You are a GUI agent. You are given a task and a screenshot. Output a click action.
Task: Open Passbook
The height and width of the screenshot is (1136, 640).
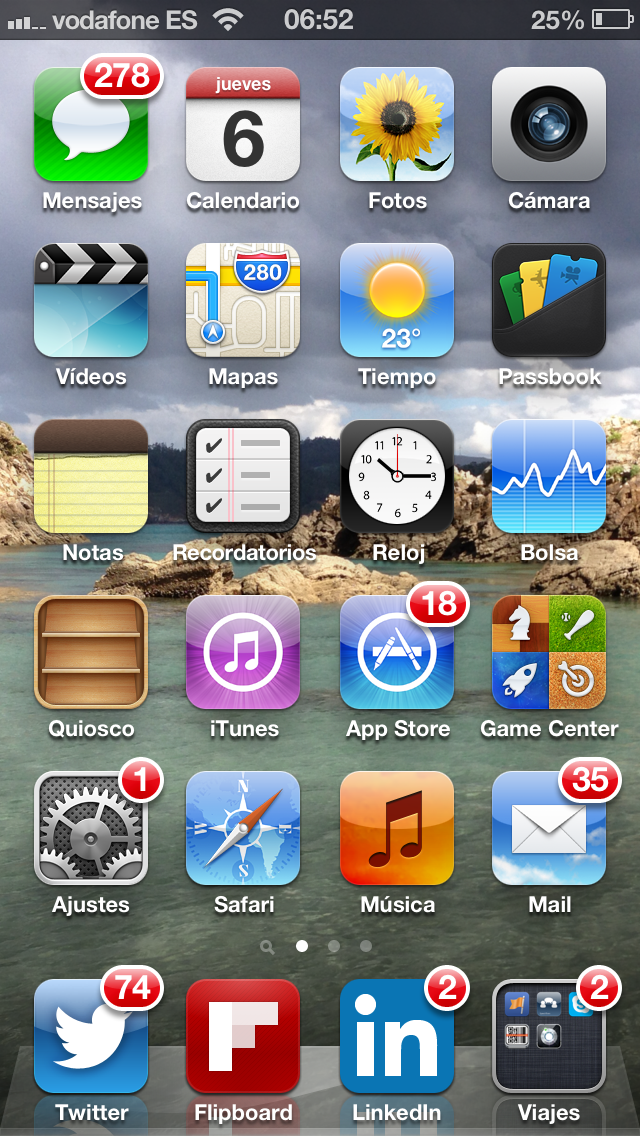(x=549, y=300)
